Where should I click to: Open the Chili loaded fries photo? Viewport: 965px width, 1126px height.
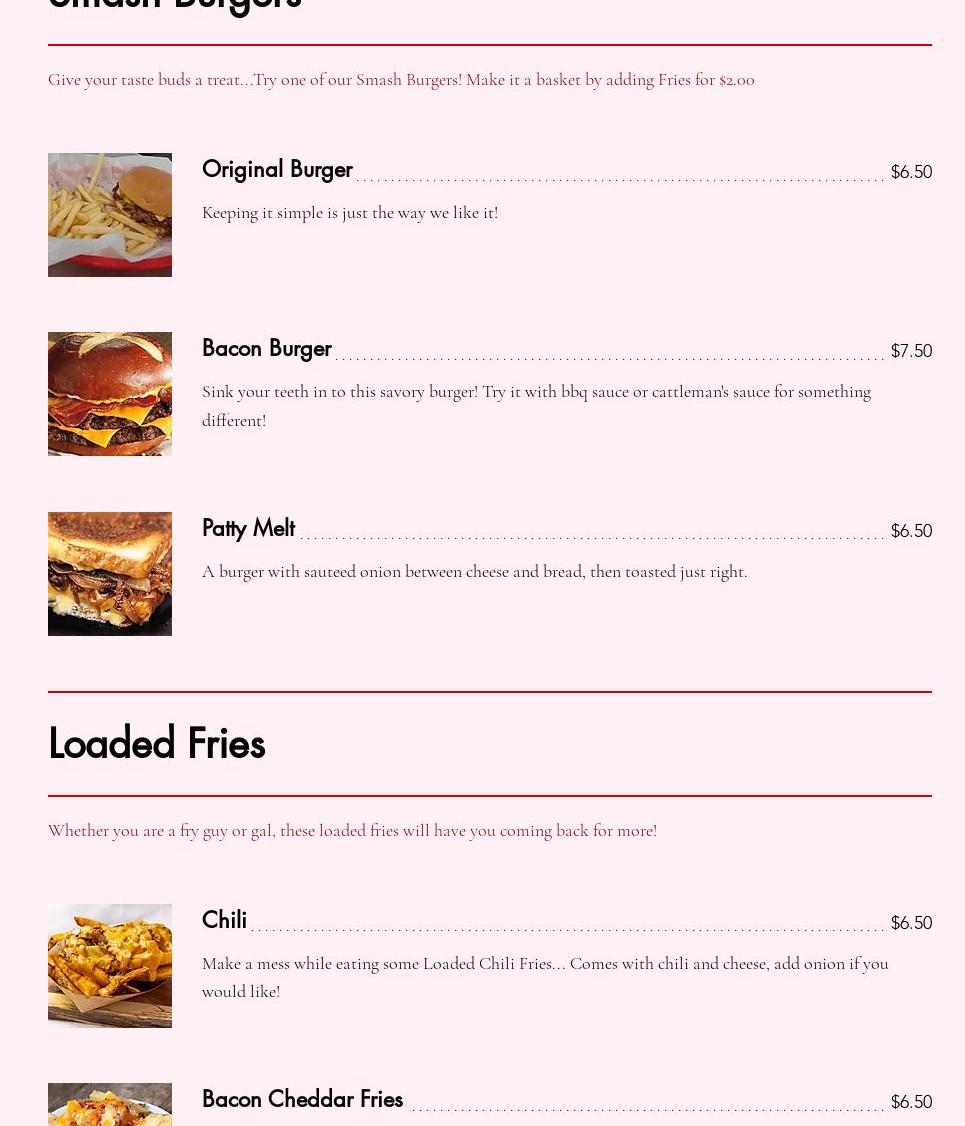(110, 966)
